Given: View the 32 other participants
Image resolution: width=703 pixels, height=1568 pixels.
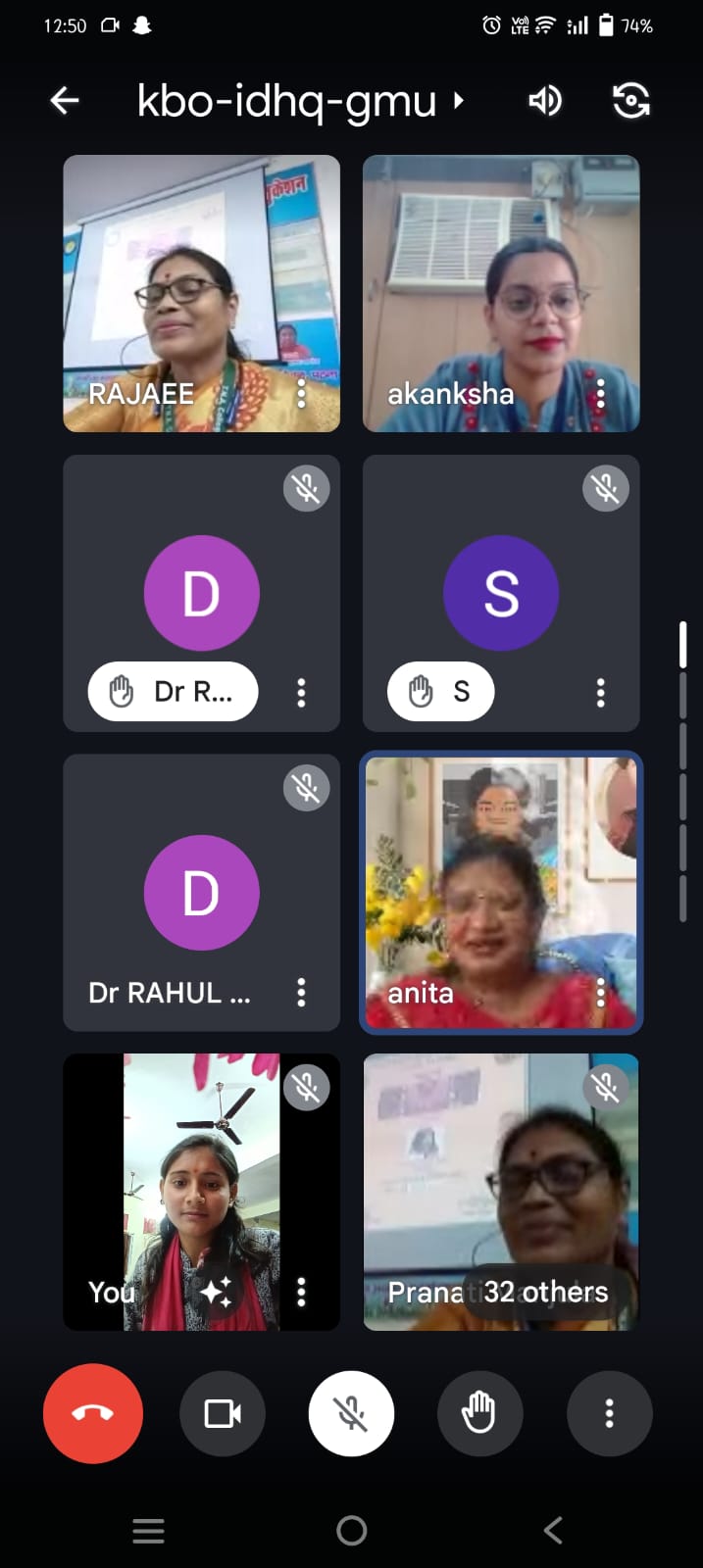Looking at the screenshot, I should tap(545, 1292).
